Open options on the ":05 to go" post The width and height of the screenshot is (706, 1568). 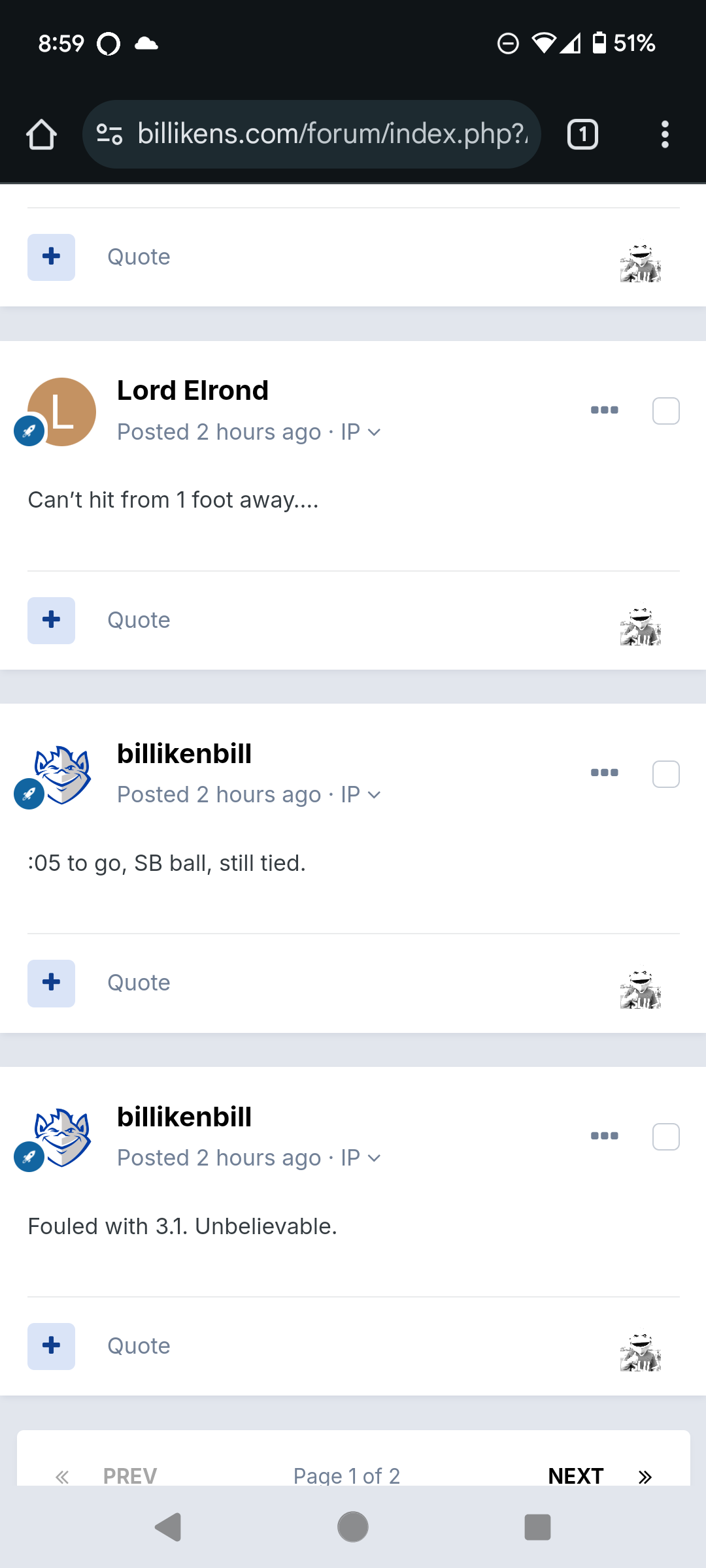pyautogui.click(x=604, y=773)
